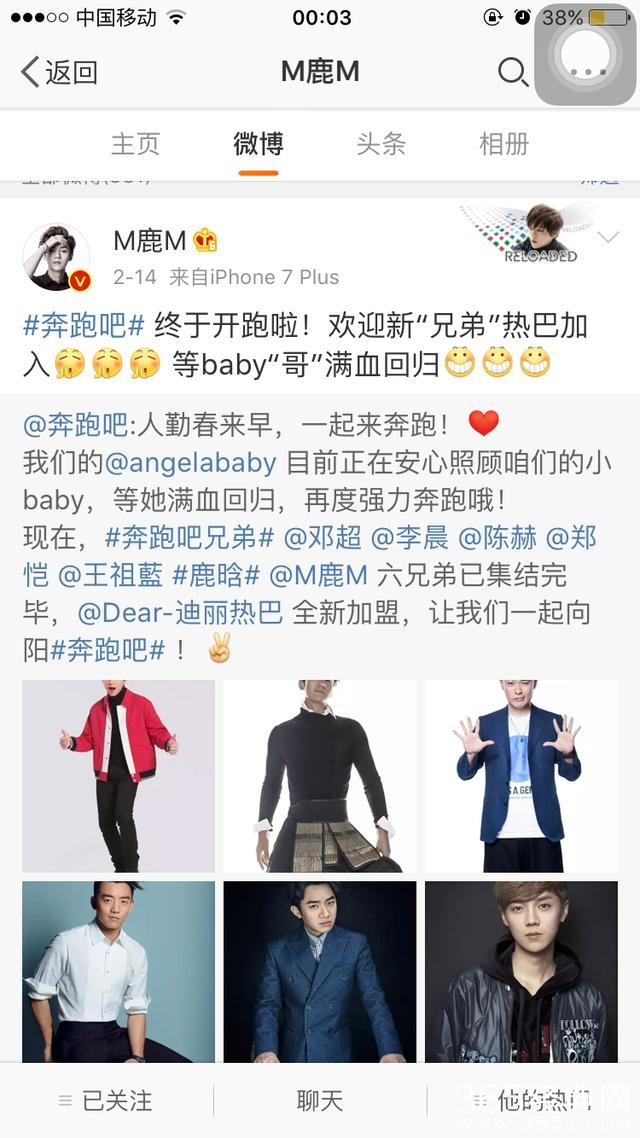Select the 微博 tab
This screenshot has width=640, height=1138.
click(258, 144)
